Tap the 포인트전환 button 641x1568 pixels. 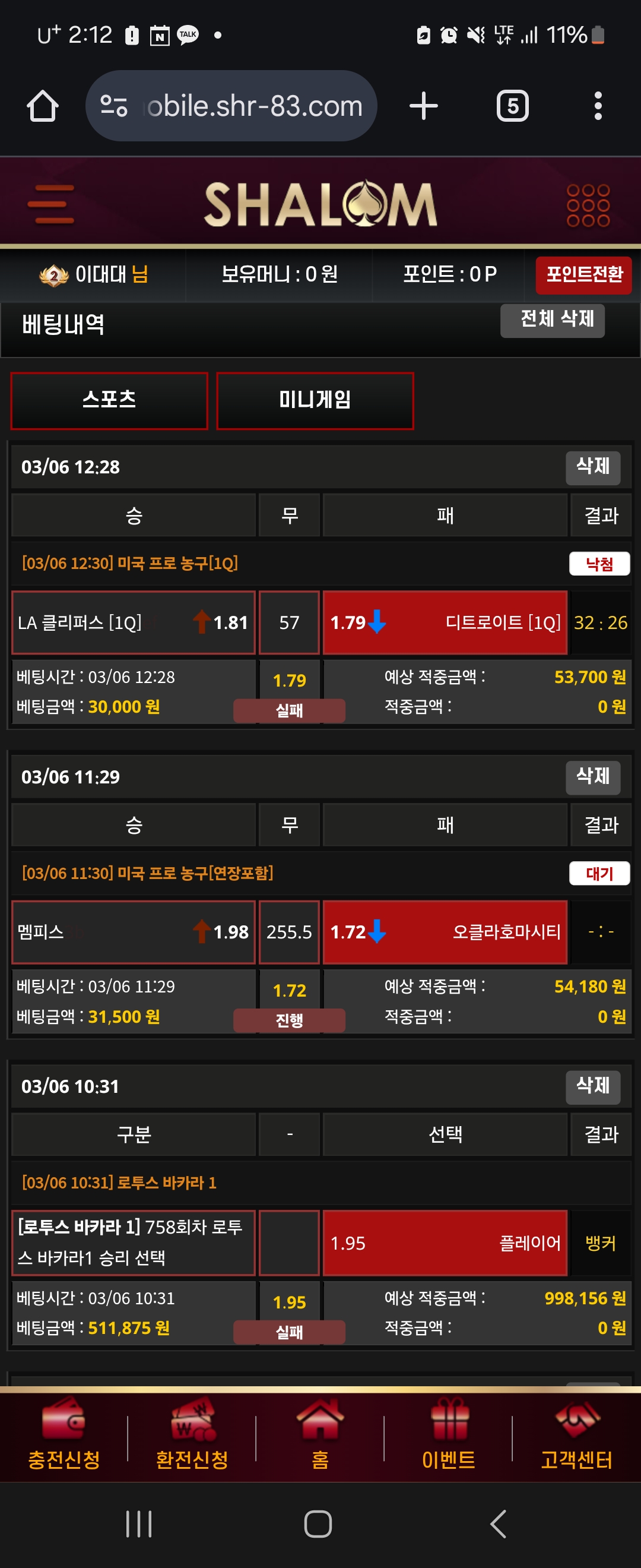pos(583,275)
